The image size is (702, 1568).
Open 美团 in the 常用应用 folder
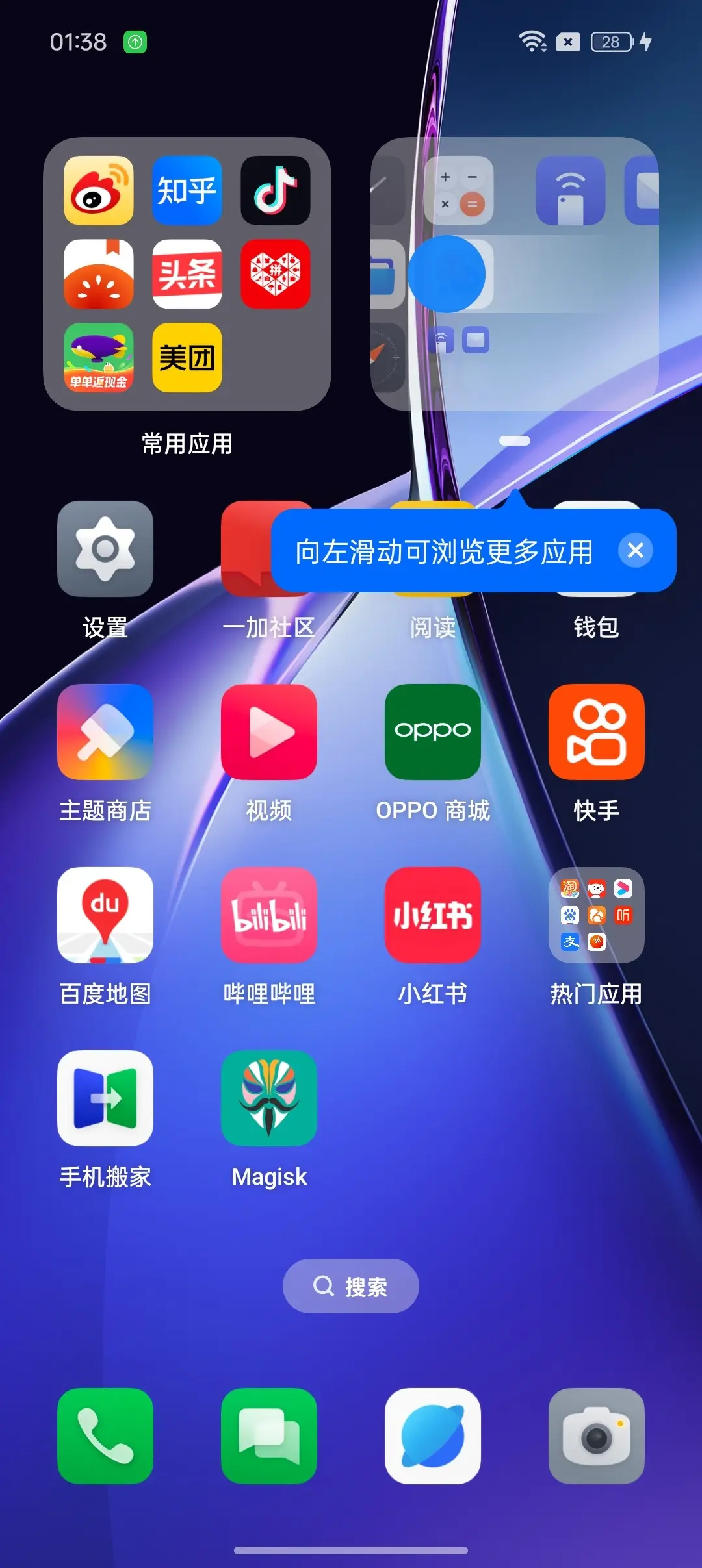click(x=187, y=357)
